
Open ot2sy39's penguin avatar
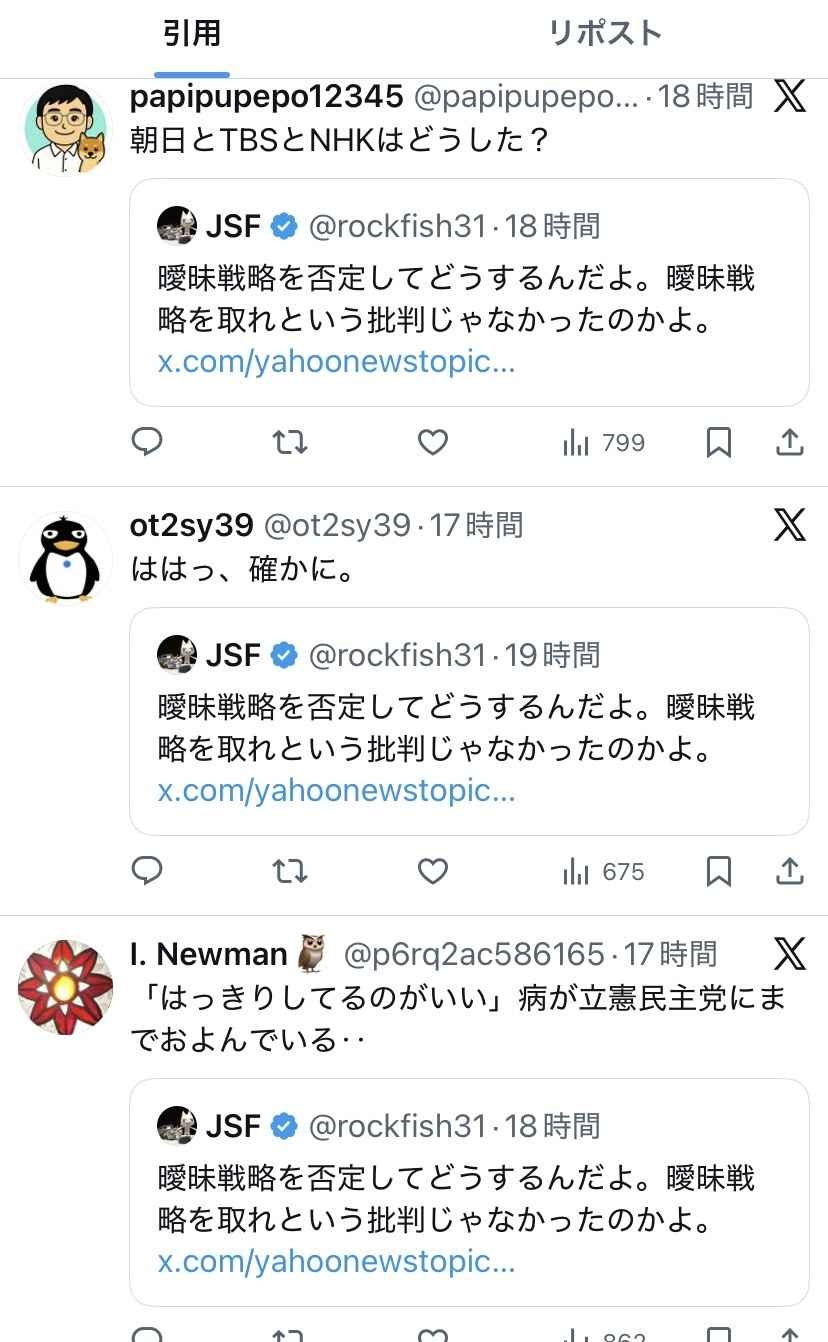[66, 559]
